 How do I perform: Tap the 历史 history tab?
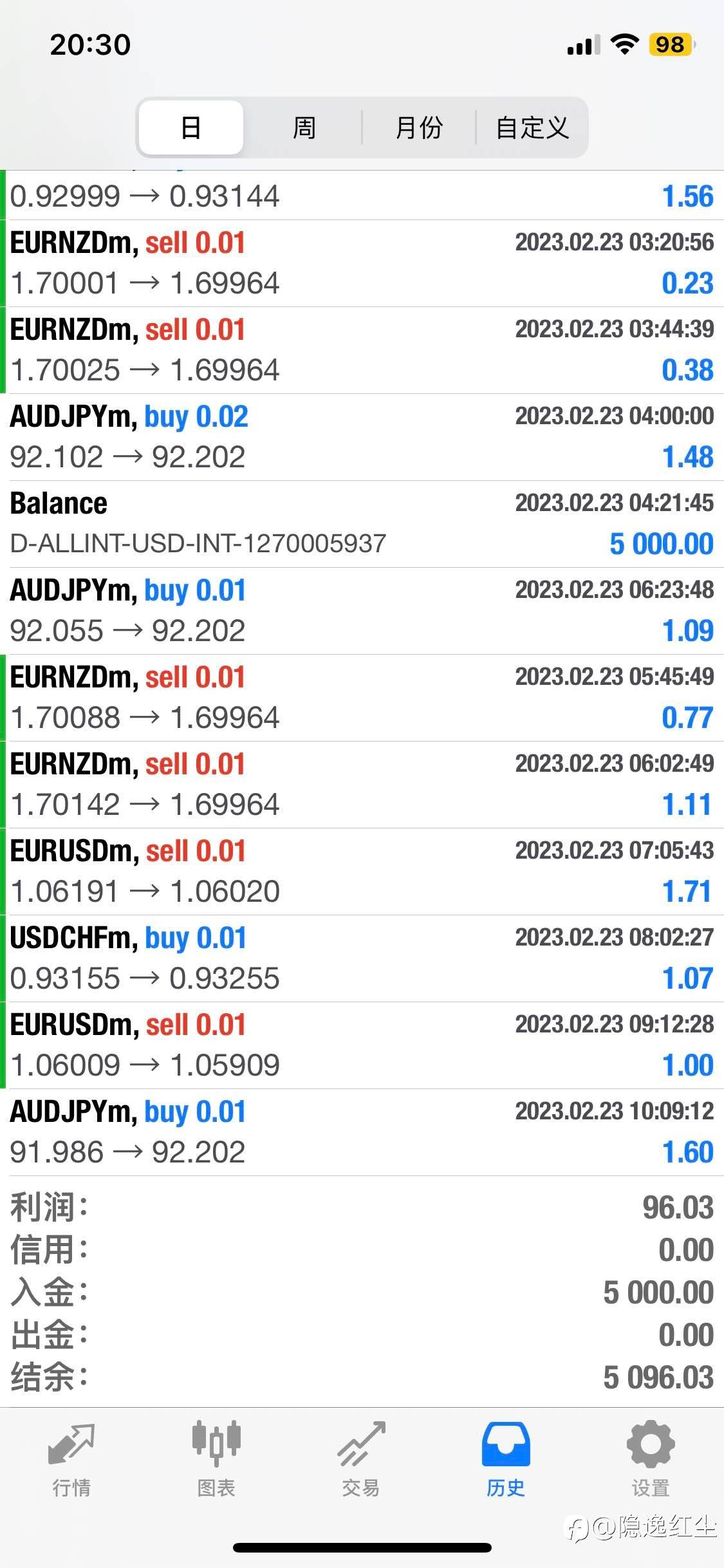pyautogui.click(x=506, y=1459)
